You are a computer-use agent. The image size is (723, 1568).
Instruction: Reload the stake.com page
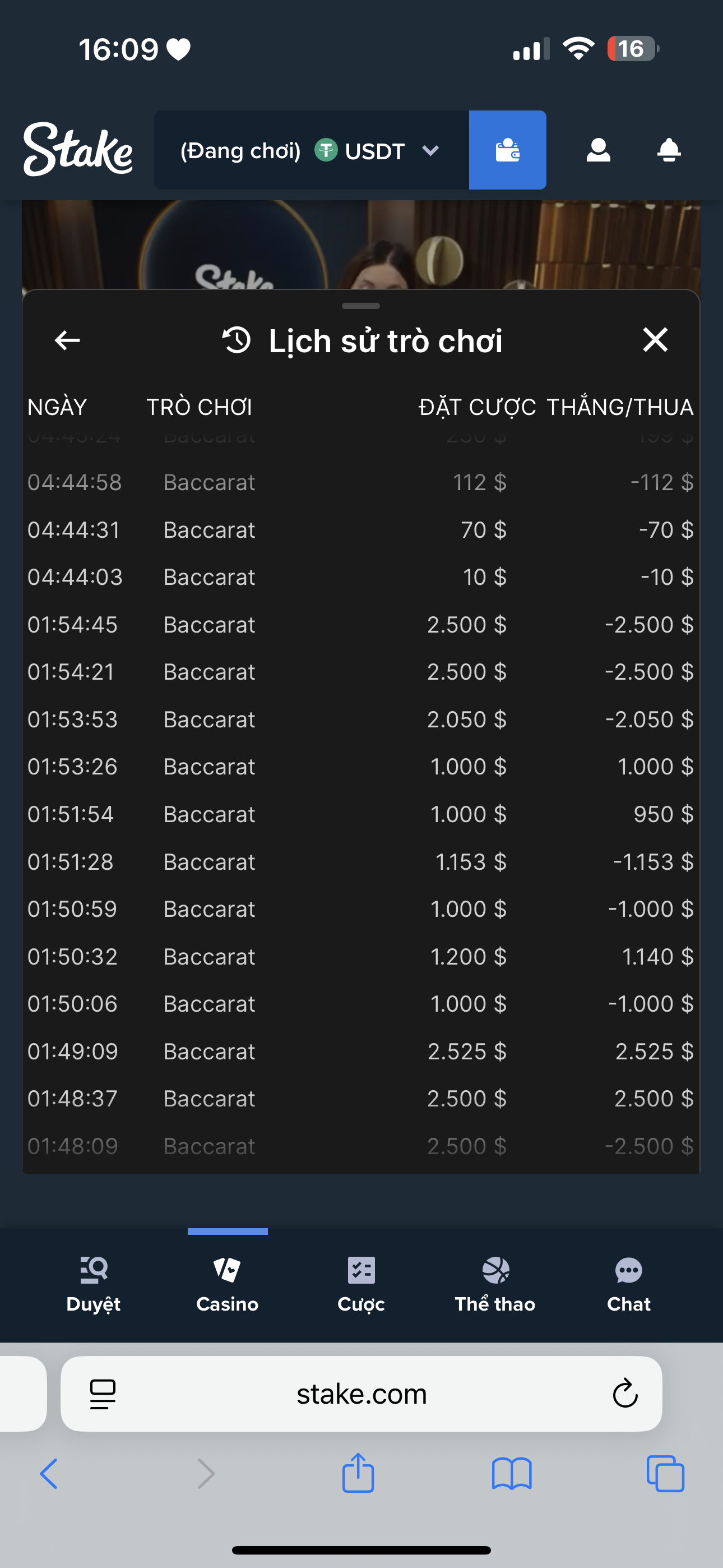(624, 1394)
